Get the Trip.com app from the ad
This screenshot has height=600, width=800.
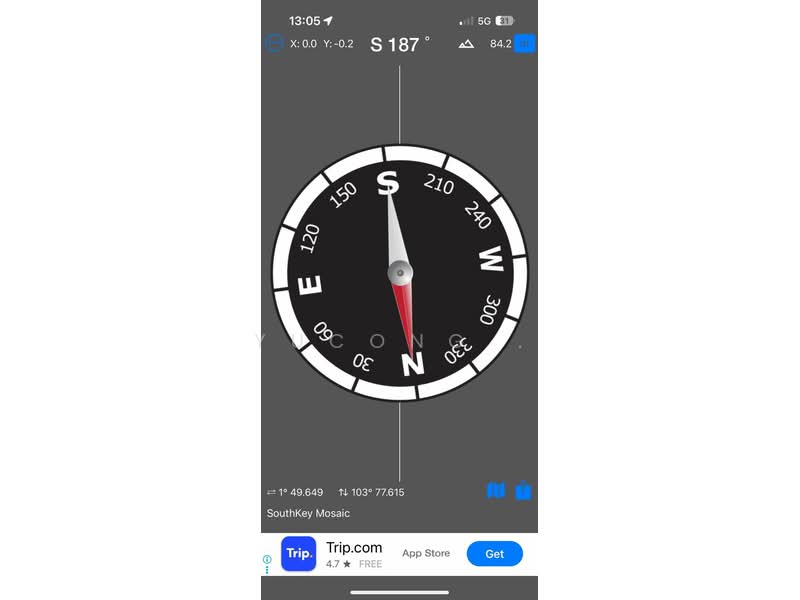click(x=494, y=553)
